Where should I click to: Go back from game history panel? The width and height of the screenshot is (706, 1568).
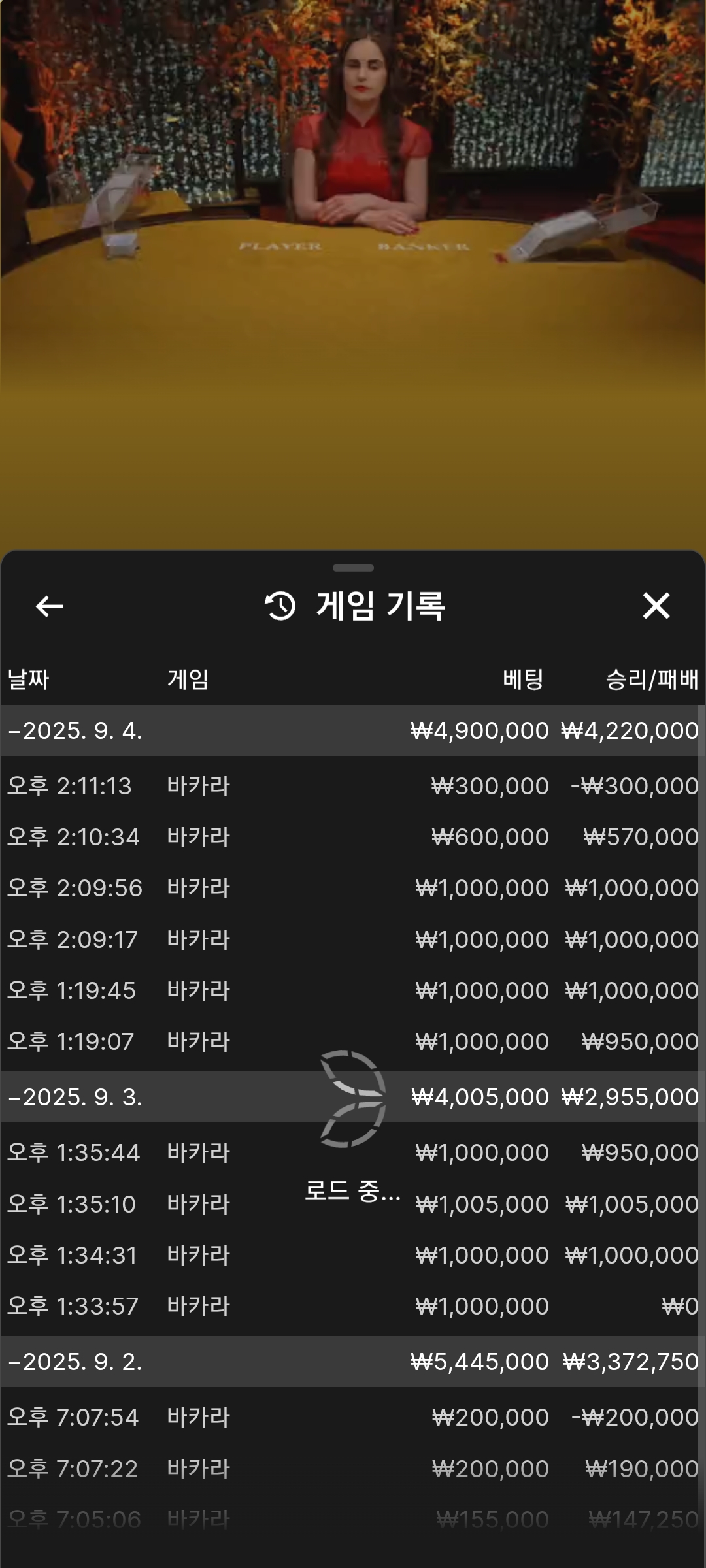click(x=50, y=606)
